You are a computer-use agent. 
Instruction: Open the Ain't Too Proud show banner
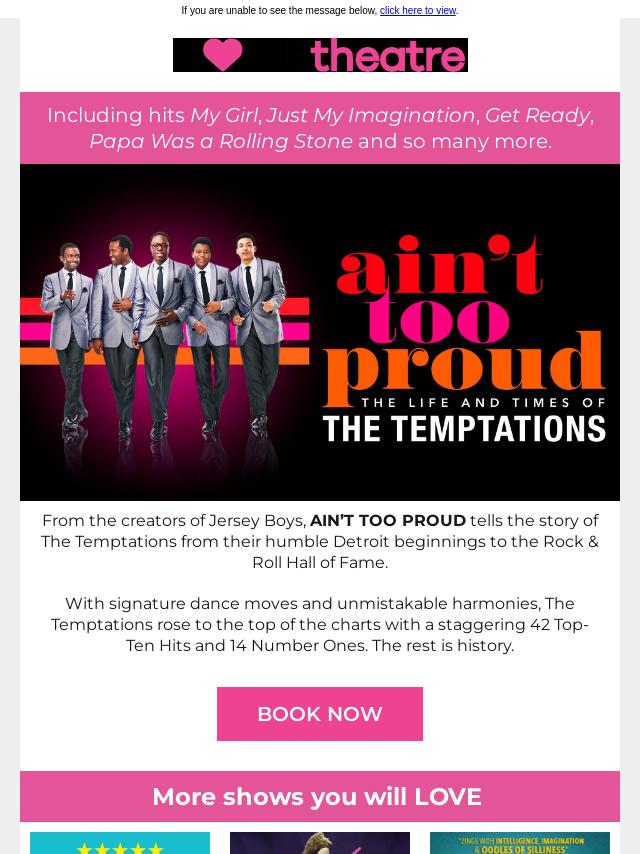(x=320, y=332)
